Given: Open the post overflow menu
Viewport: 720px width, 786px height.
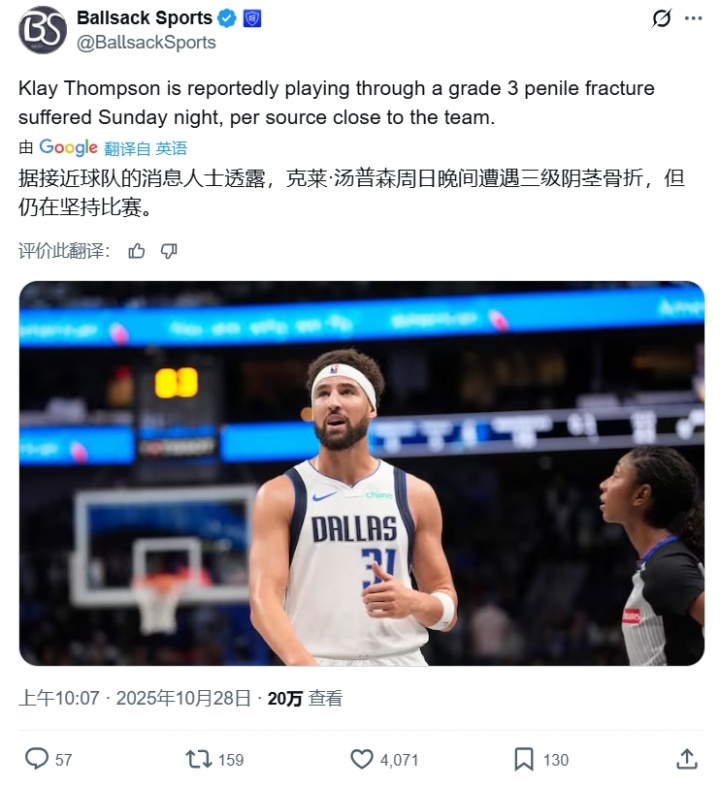Looking at the screenshot, I should click(x=693, y=18).
